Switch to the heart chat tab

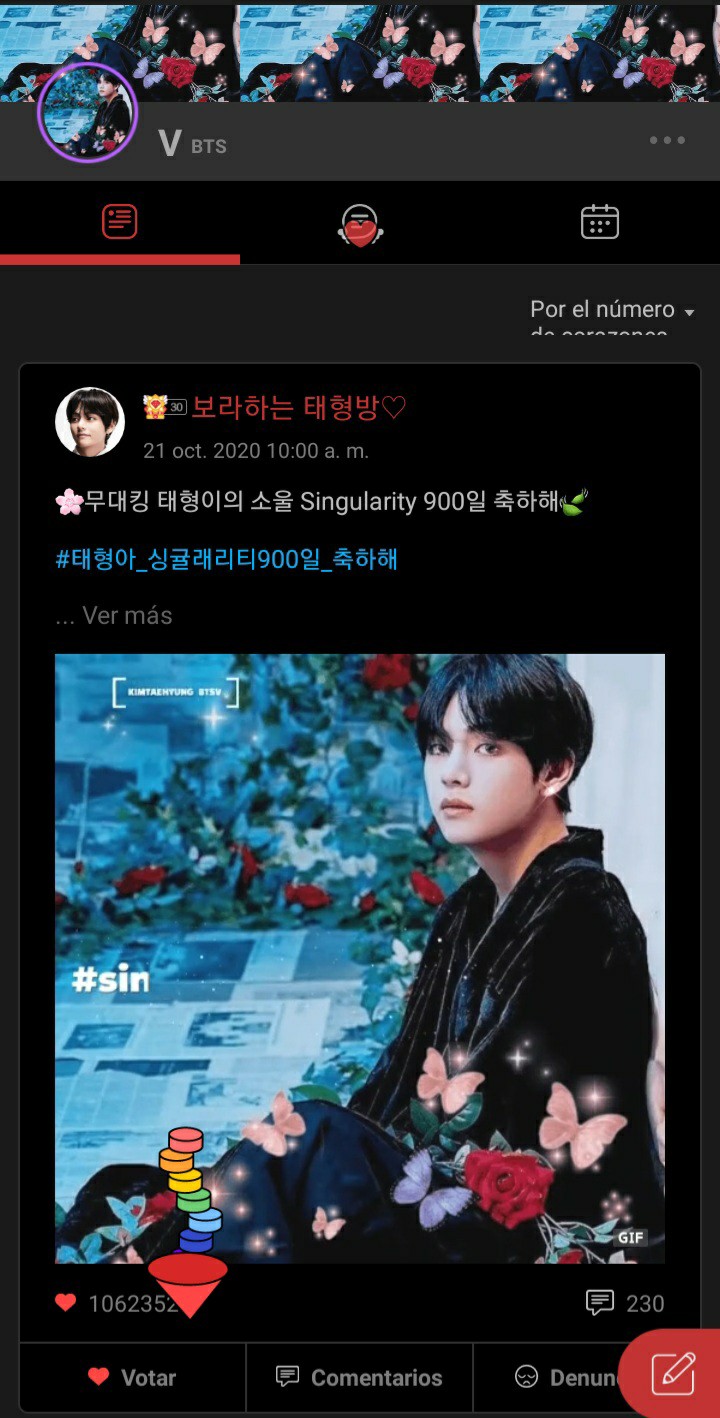click(x=360, y=223)
